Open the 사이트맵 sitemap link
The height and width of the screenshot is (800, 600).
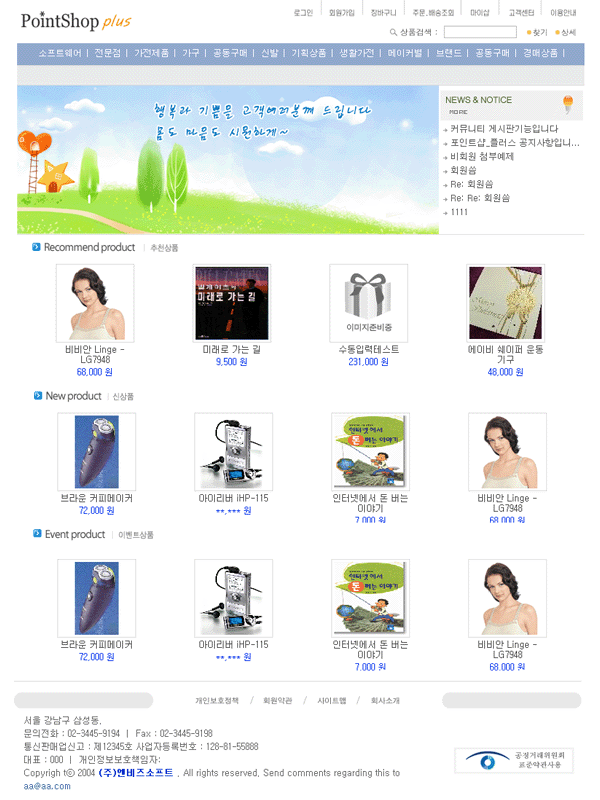(331, 701)
